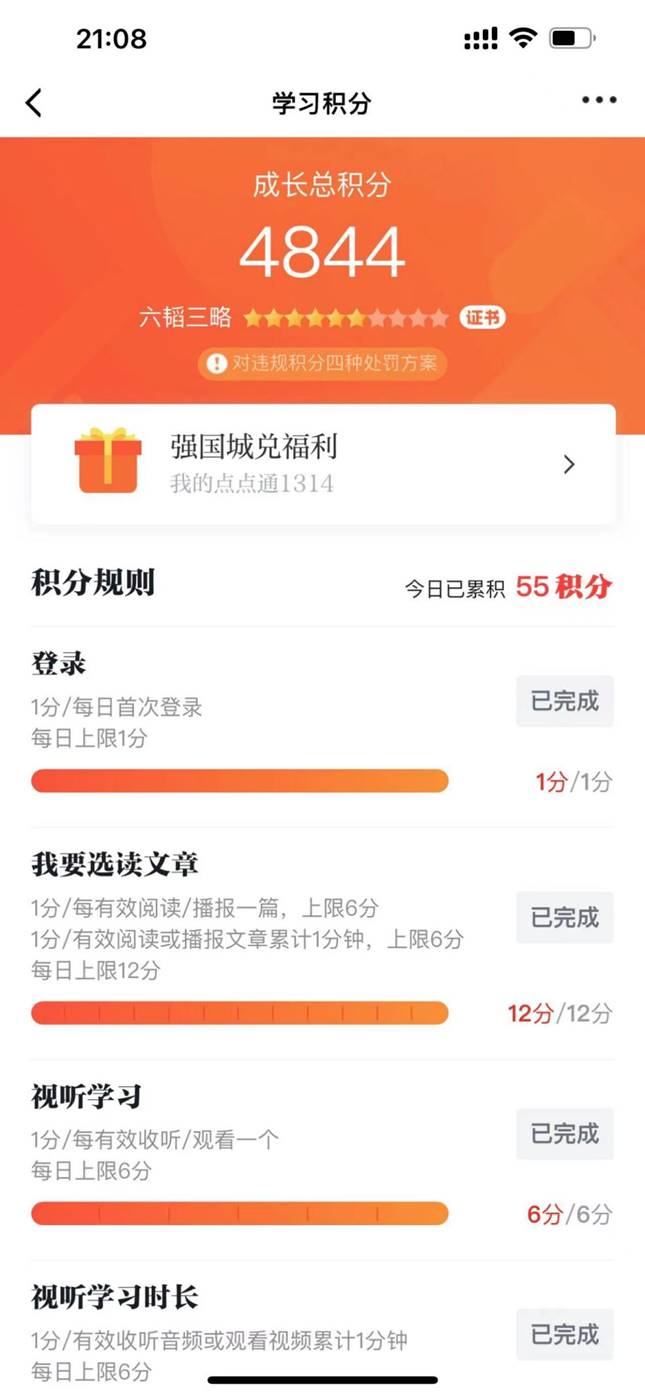The image size is (645, 1396).
Task: Open the three-dot overflow menu
Action: tap(599, 100)
